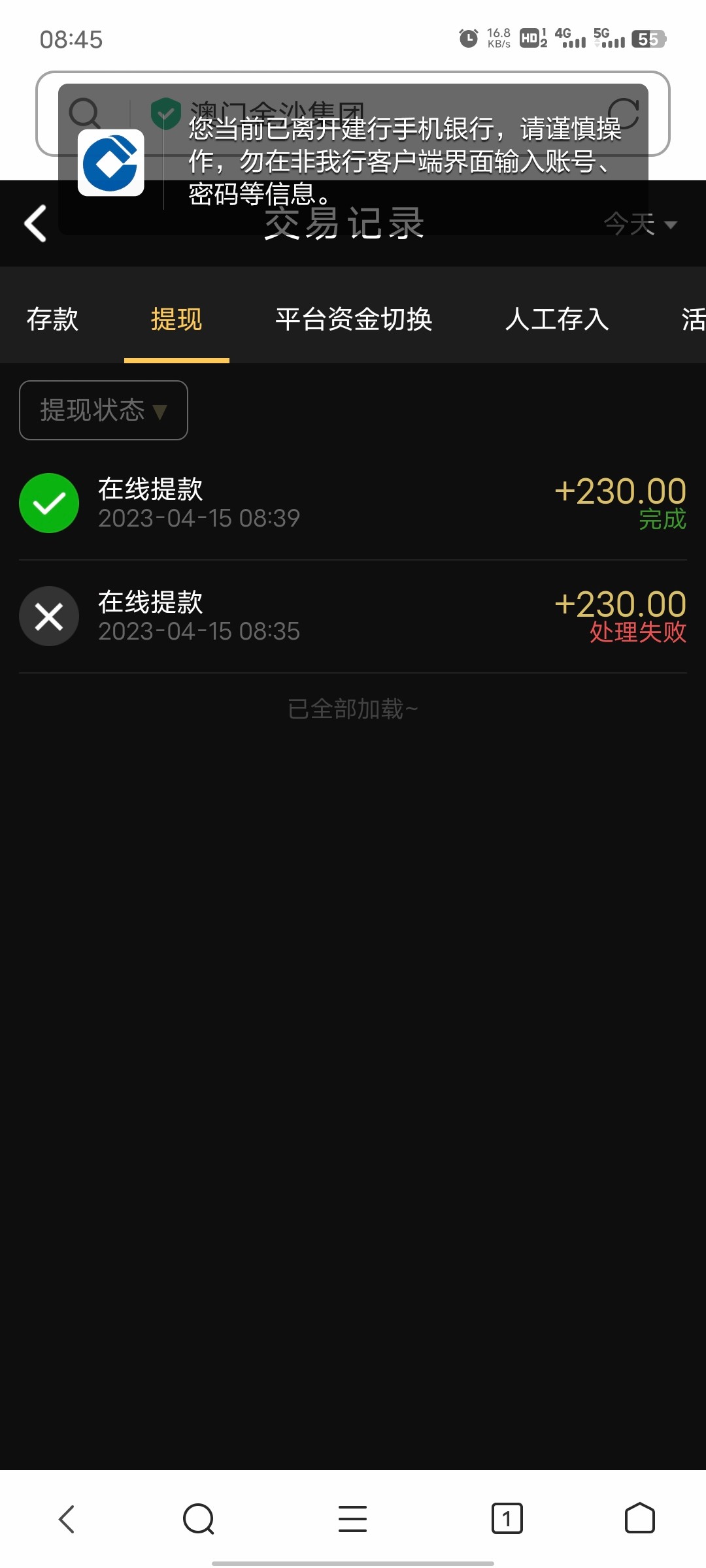Tap the 建行 security warning notification
This screenshot has width=706, height=1568.
tap(353, 159)
